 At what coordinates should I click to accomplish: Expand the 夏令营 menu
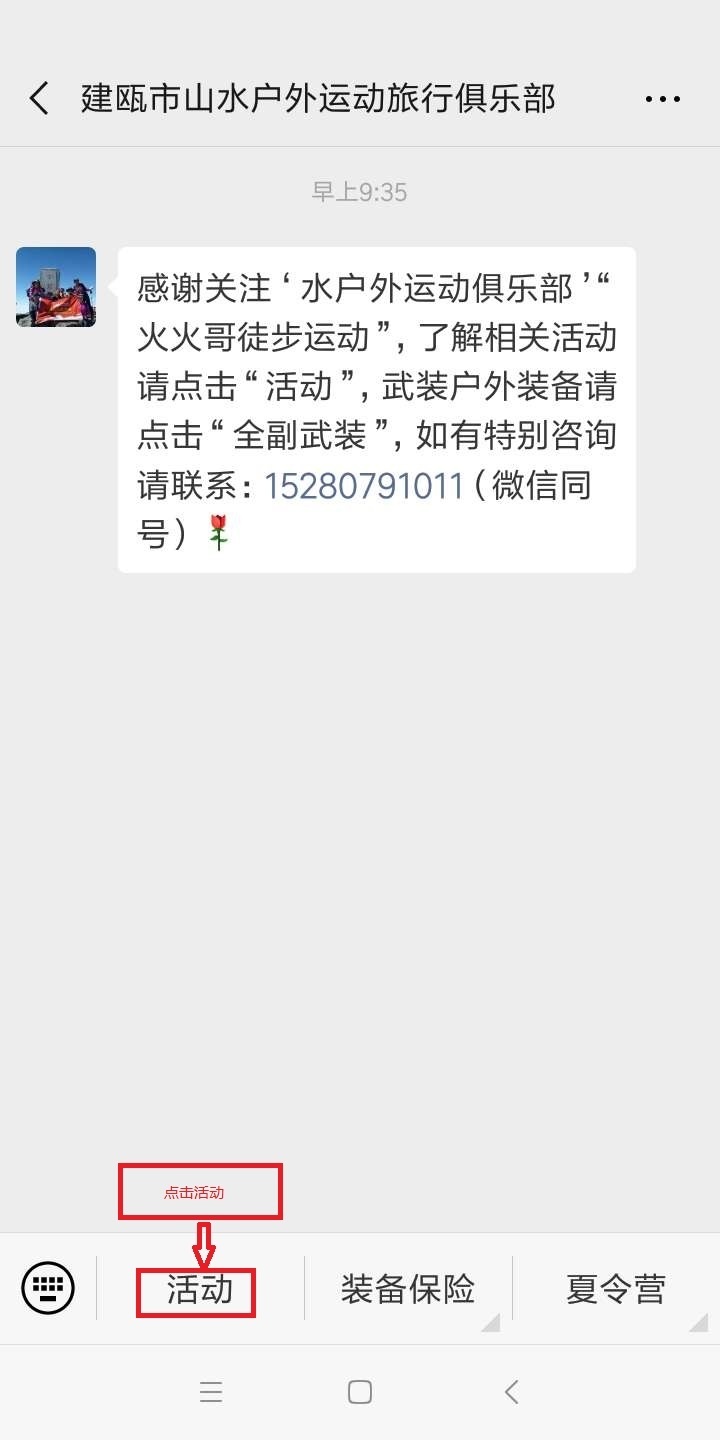click(615, 1289)
